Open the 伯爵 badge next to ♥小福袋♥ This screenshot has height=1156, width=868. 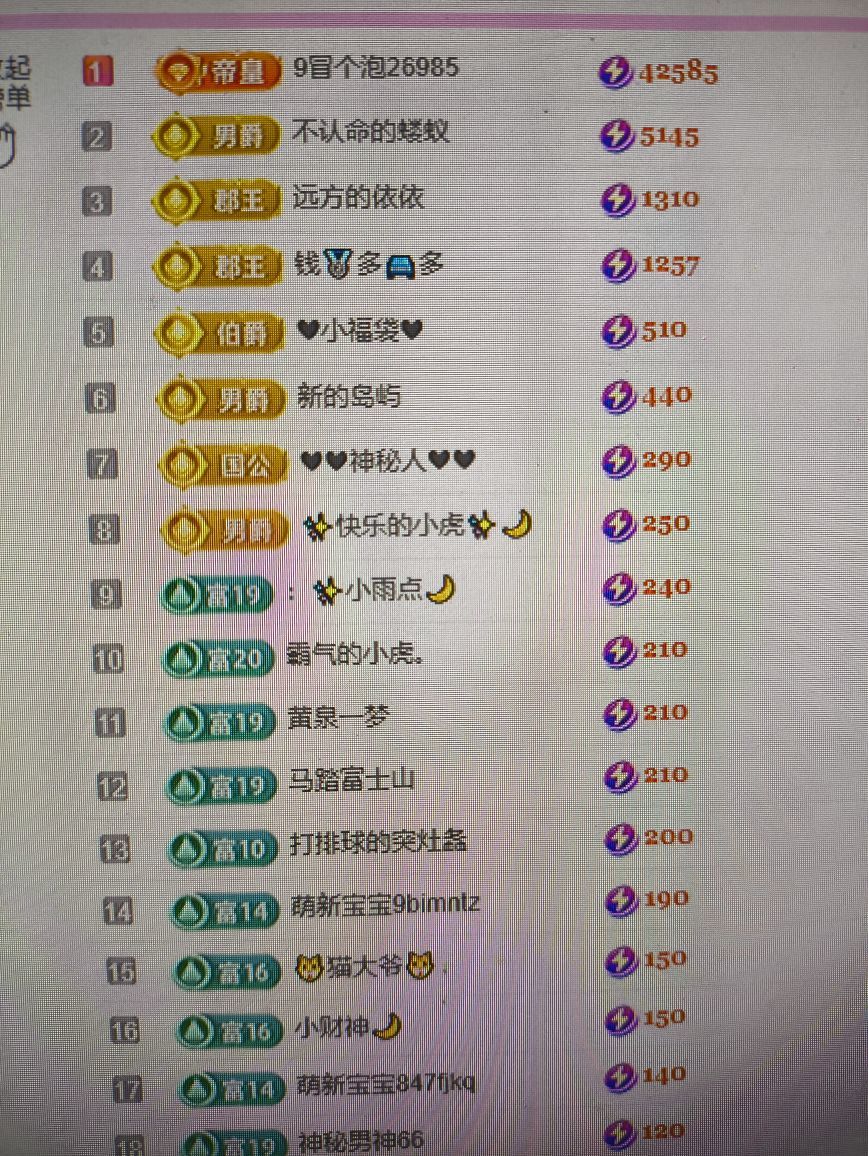click(x=218, y=330)
